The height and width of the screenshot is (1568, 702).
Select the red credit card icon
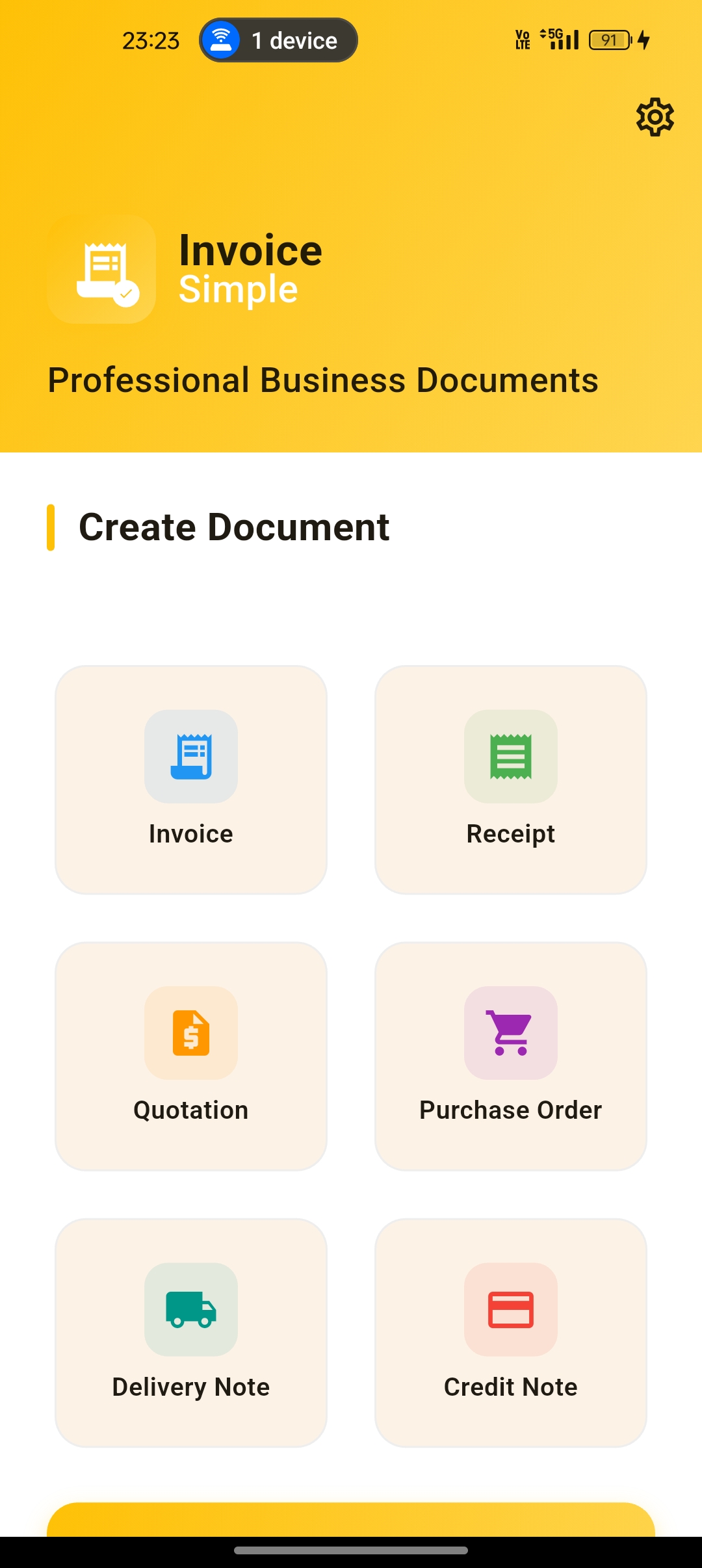click(x=510, y=1311)
